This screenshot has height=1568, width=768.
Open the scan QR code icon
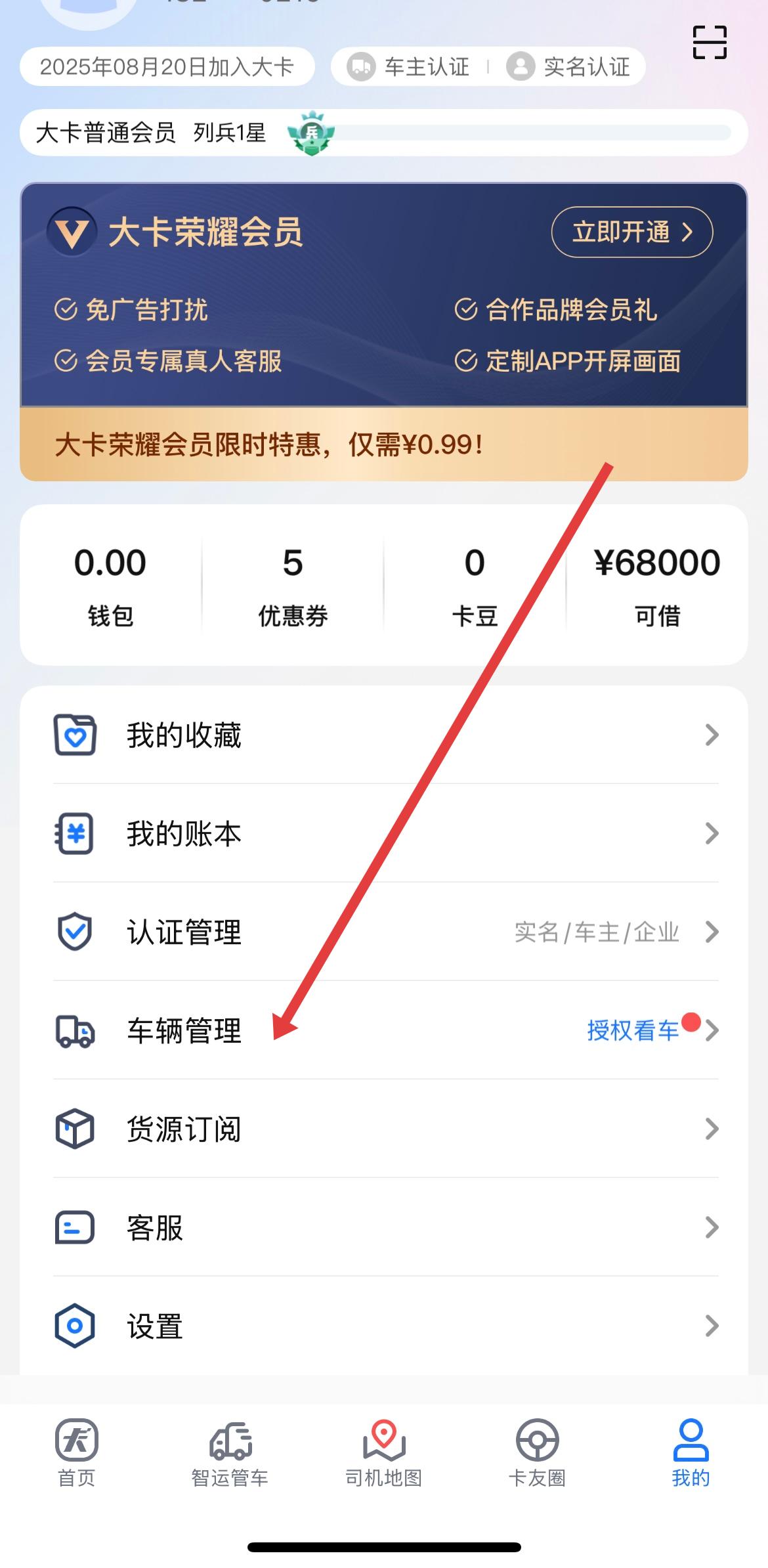click(710, 43)
